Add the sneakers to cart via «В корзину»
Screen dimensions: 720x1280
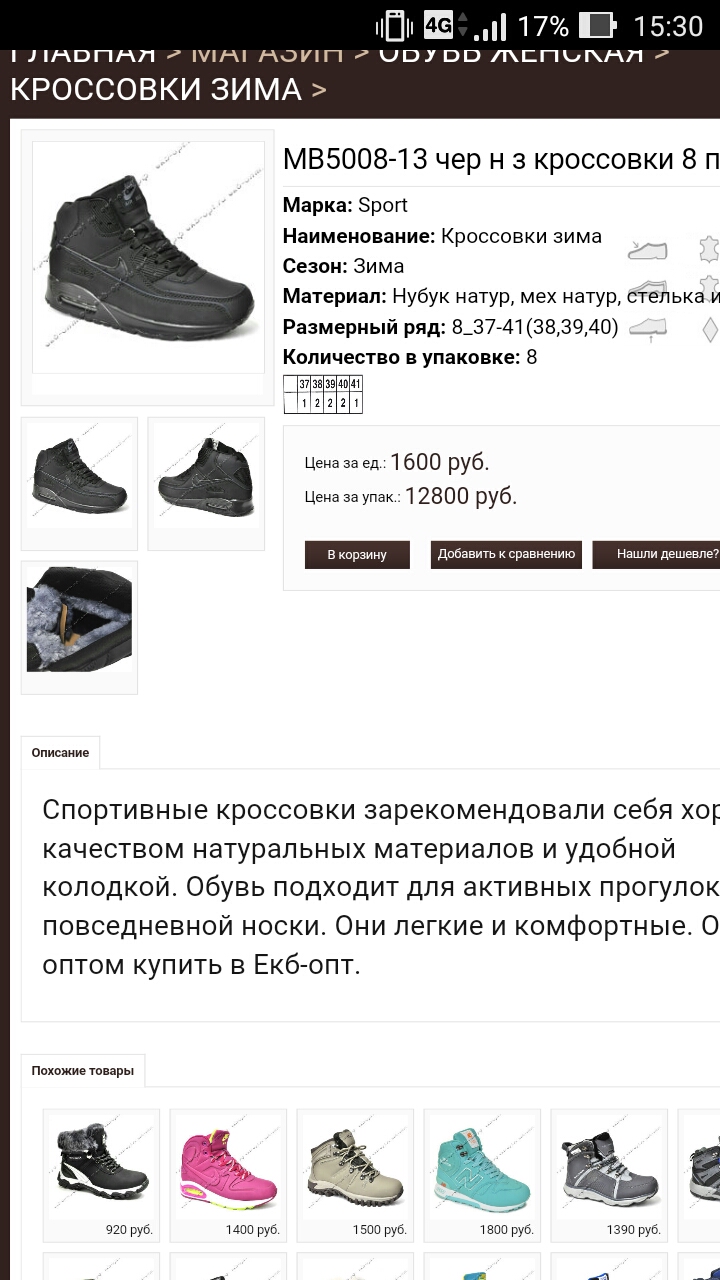[357, 555]
